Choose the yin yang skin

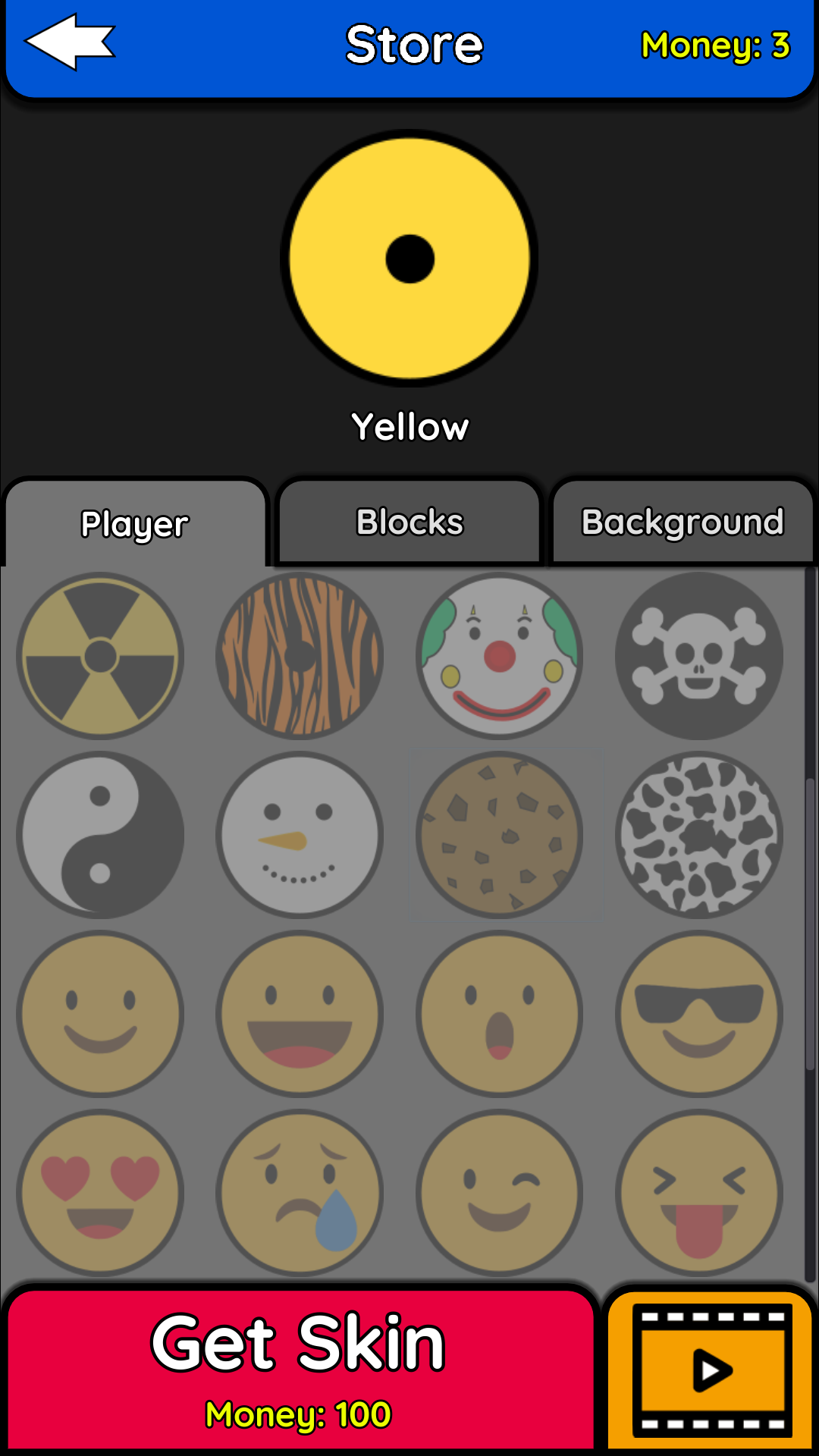coord(100,835)
